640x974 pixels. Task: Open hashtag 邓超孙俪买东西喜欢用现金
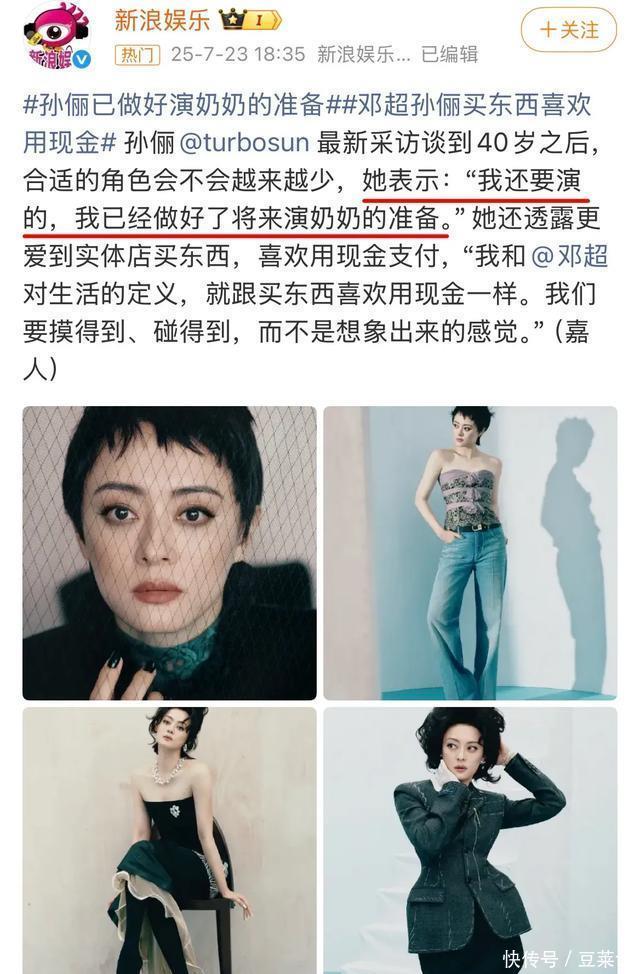click(480, 107)
